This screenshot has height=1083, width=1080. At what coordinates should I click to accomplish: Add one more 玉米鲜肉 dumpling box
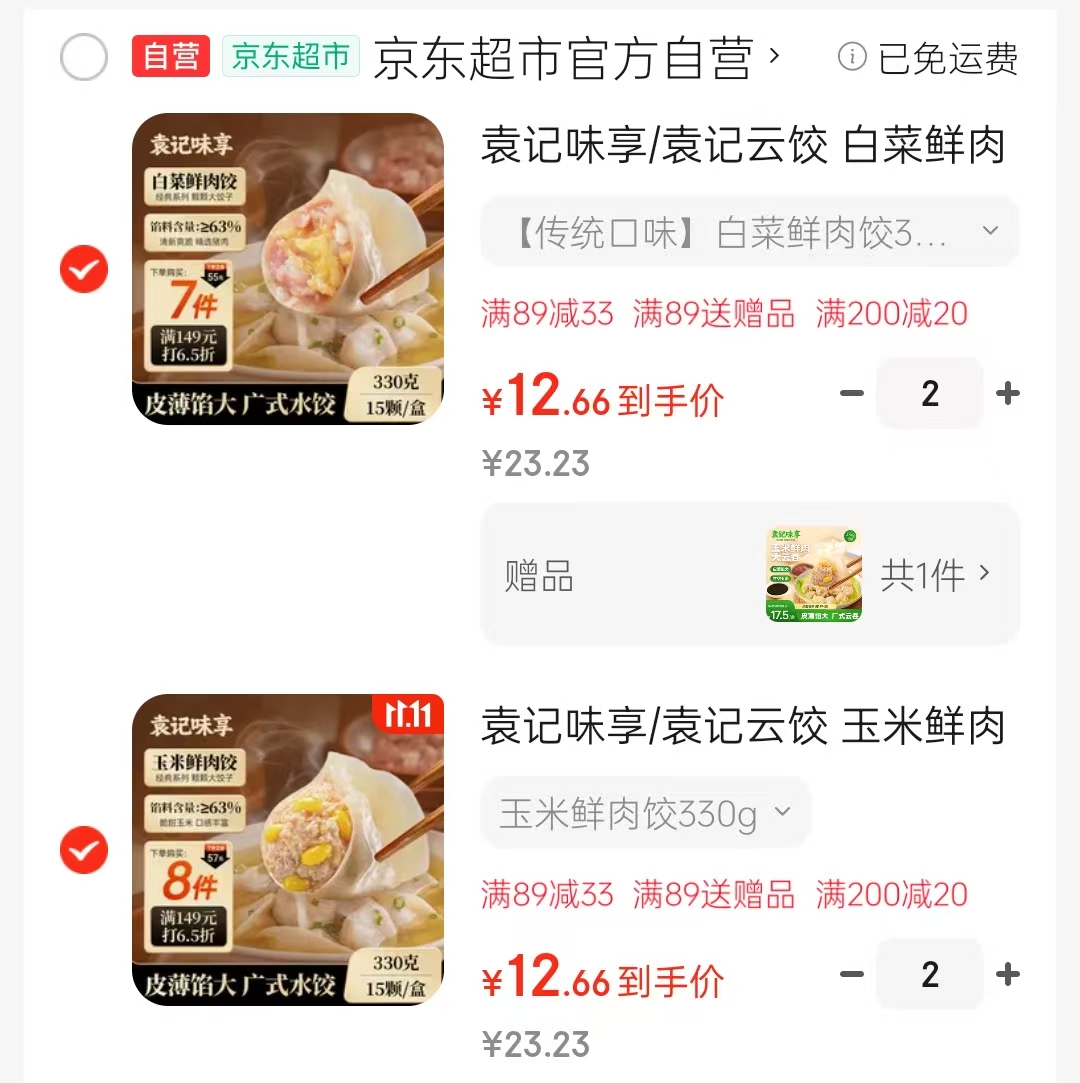pyautogui.click(x=1008, y=975)
